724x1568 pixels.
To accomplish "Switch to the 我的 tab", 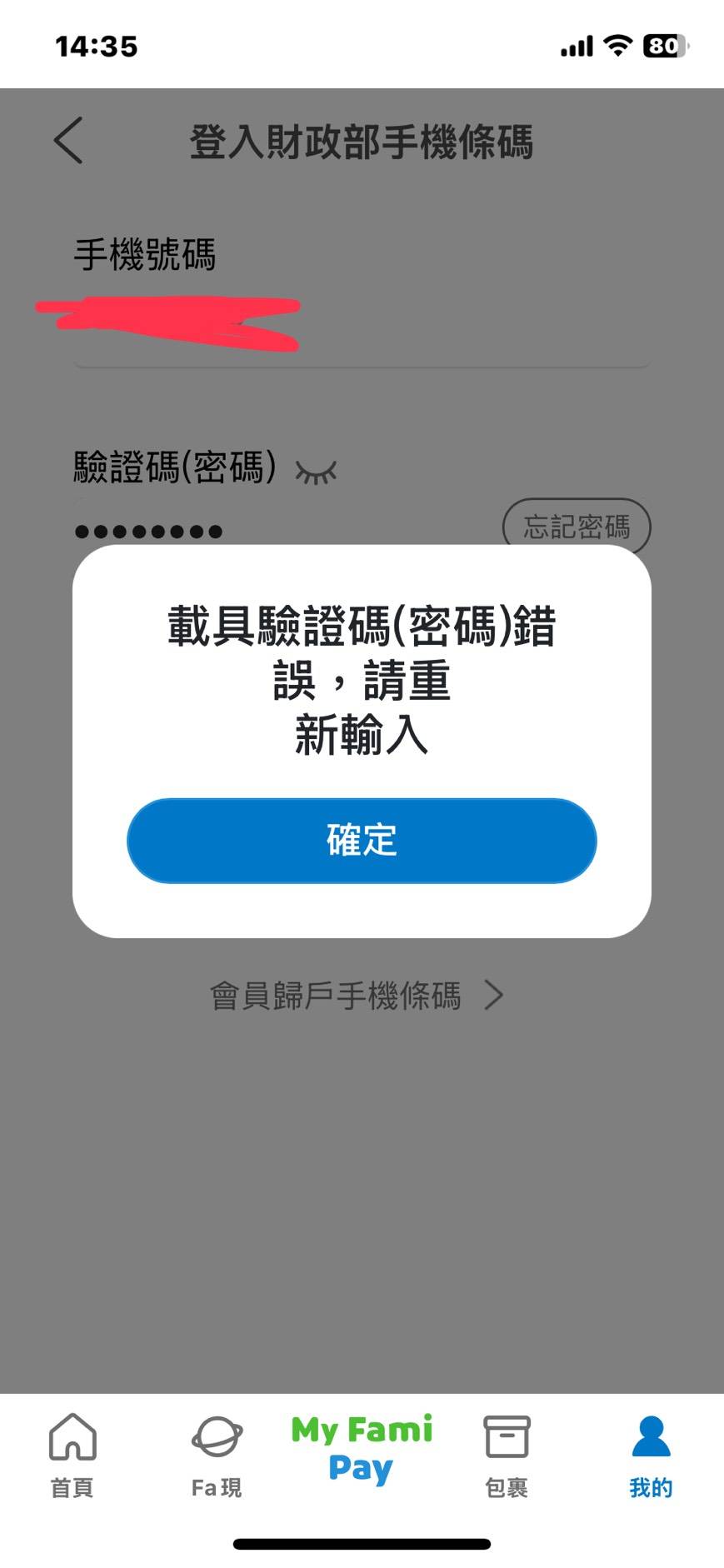I will 651,1456.
